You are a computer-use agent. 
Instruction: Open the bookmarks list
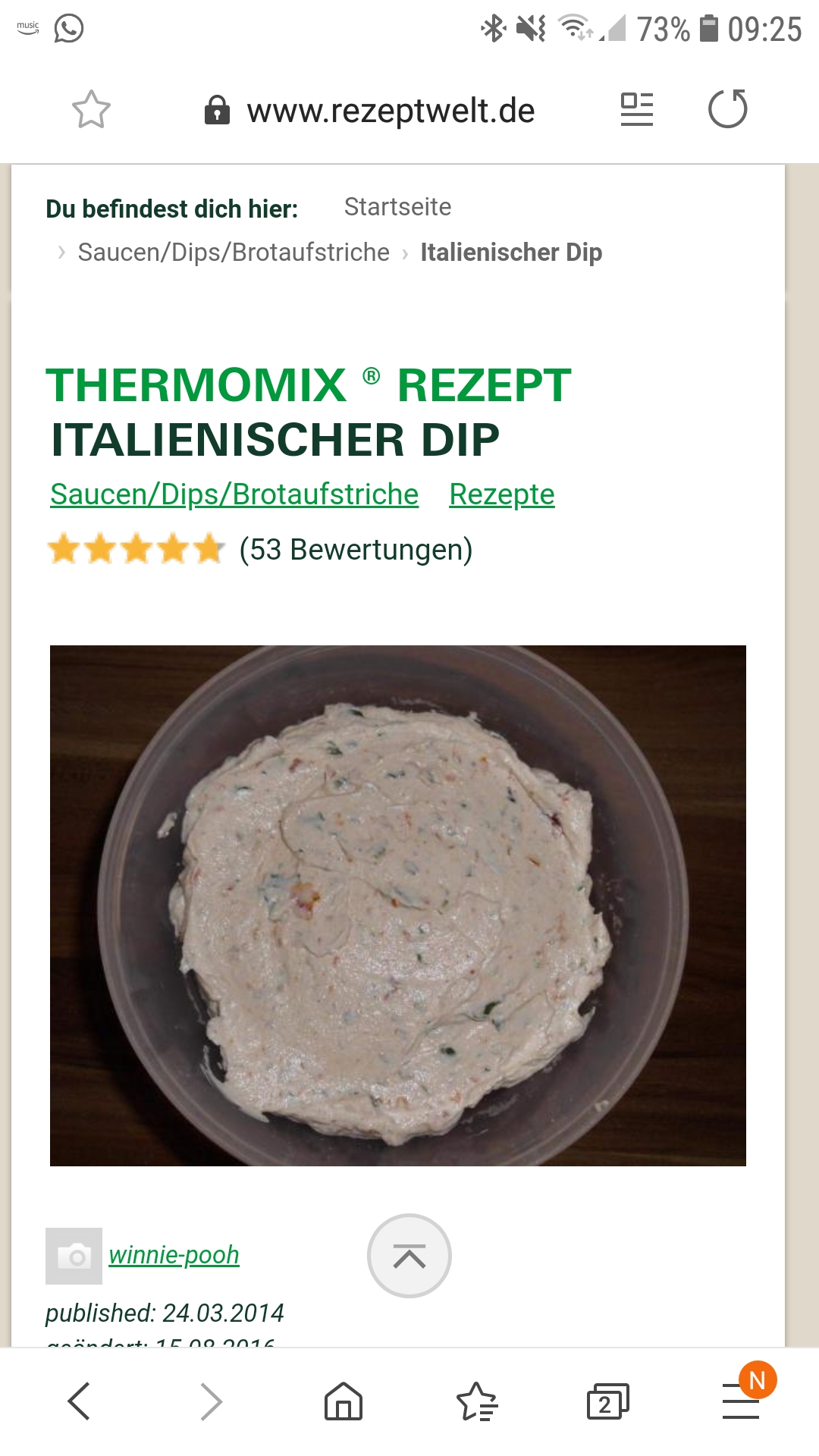[476, 1401]
